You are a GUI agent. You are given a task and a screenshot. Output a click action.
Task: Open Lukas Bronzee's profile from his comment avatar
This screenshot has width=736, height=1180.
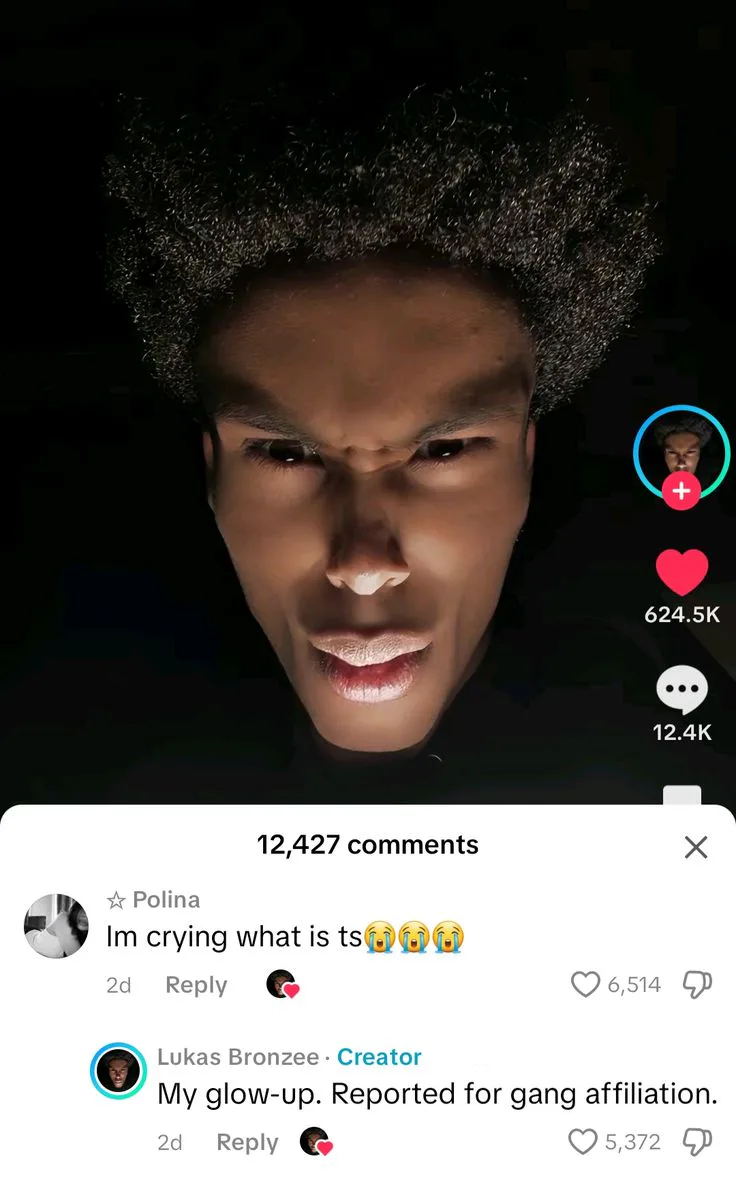point(118,1071)
